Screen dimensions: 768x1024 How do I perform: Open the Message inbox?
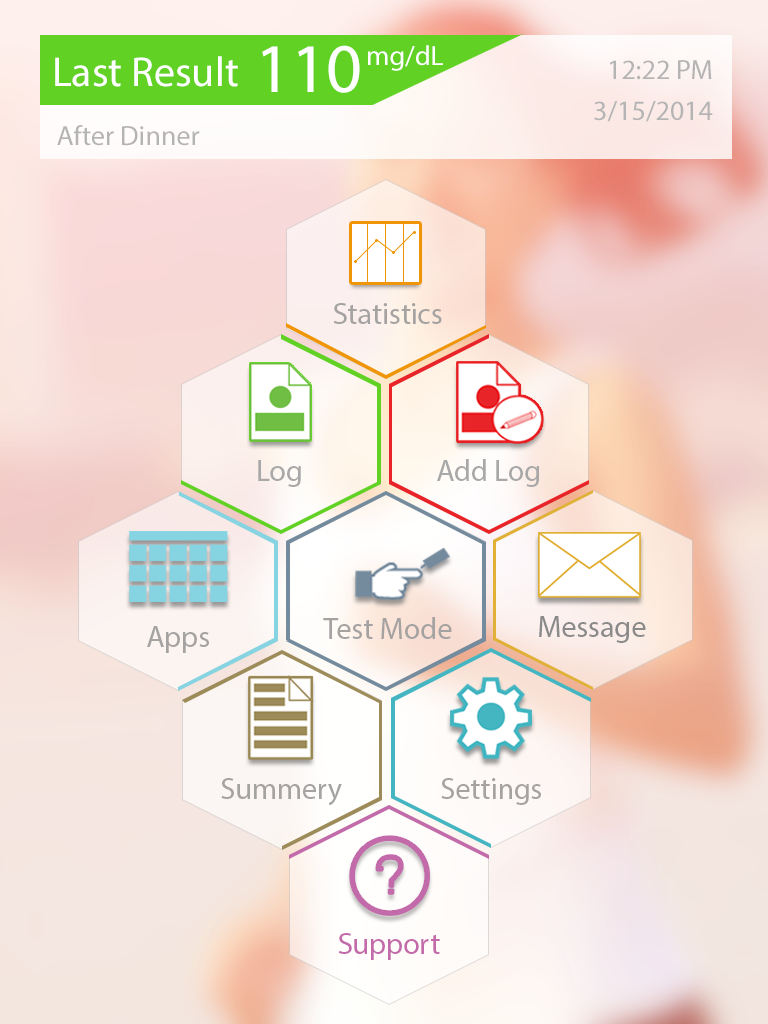pos(590,588)
